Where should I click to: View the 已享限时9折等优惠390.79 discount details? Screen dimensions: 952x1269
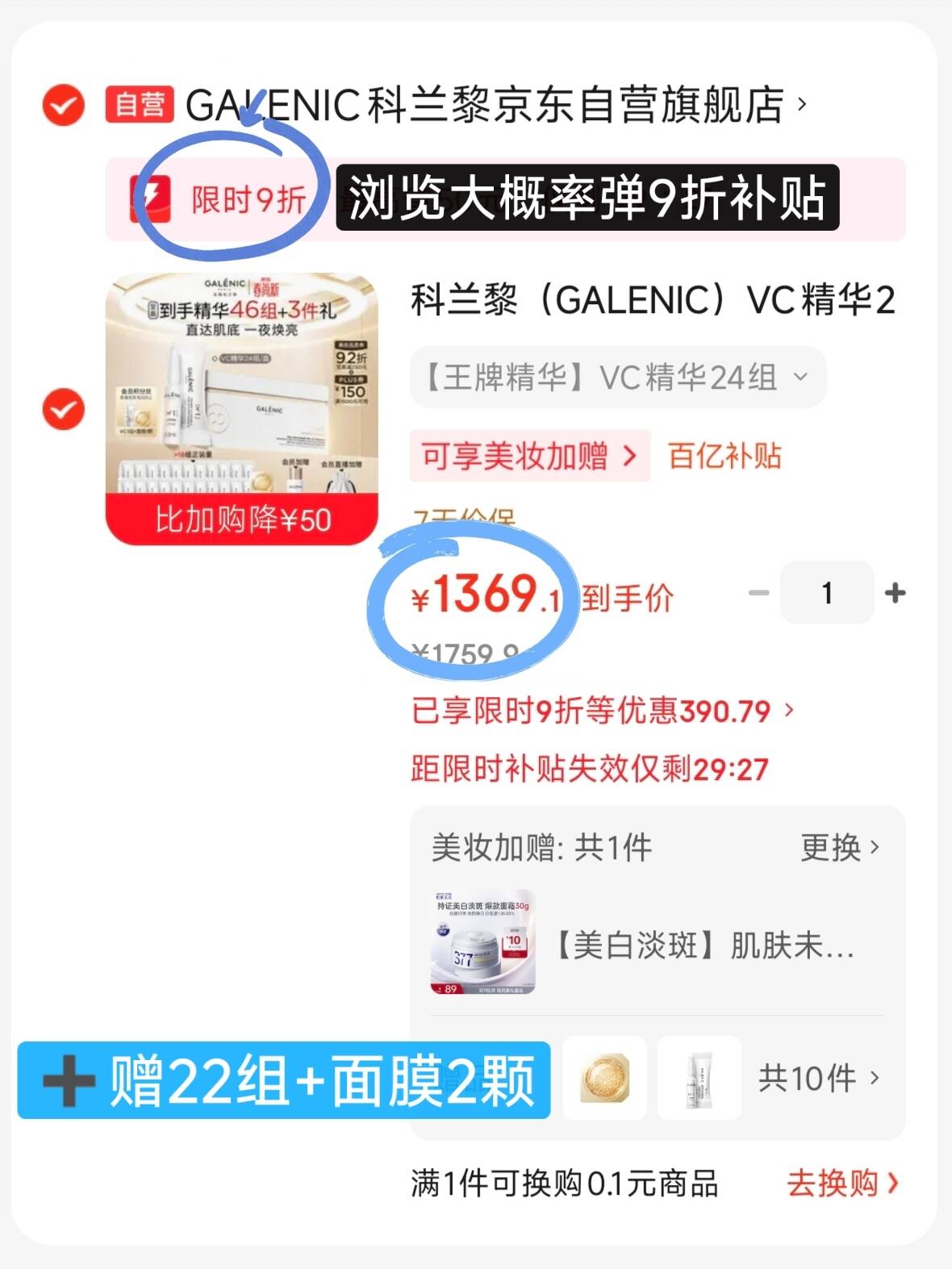tap(603, 711)
